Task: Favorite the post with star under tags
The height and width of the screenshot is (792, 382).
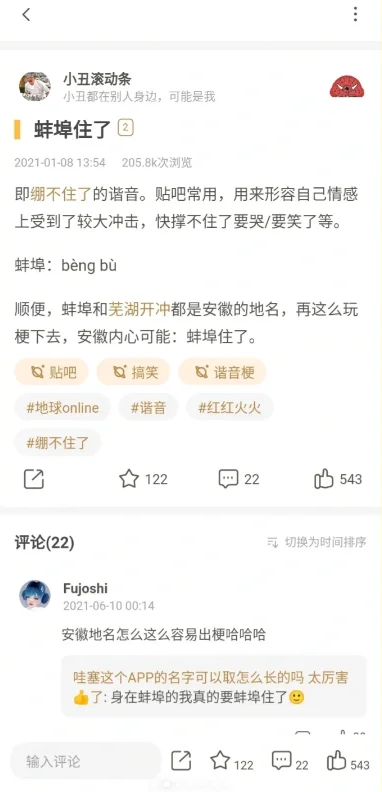Action: [x=144, y=479]
